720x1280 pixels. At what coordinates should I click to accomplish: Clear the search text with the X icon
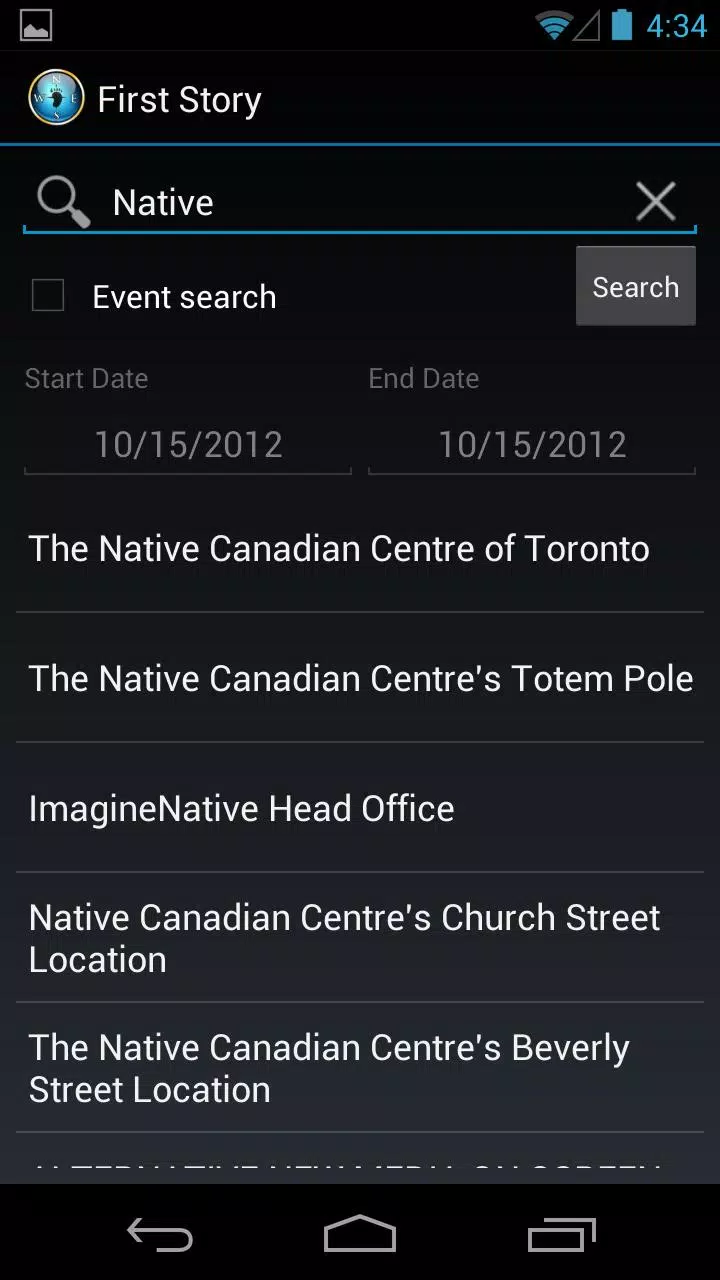656,202
